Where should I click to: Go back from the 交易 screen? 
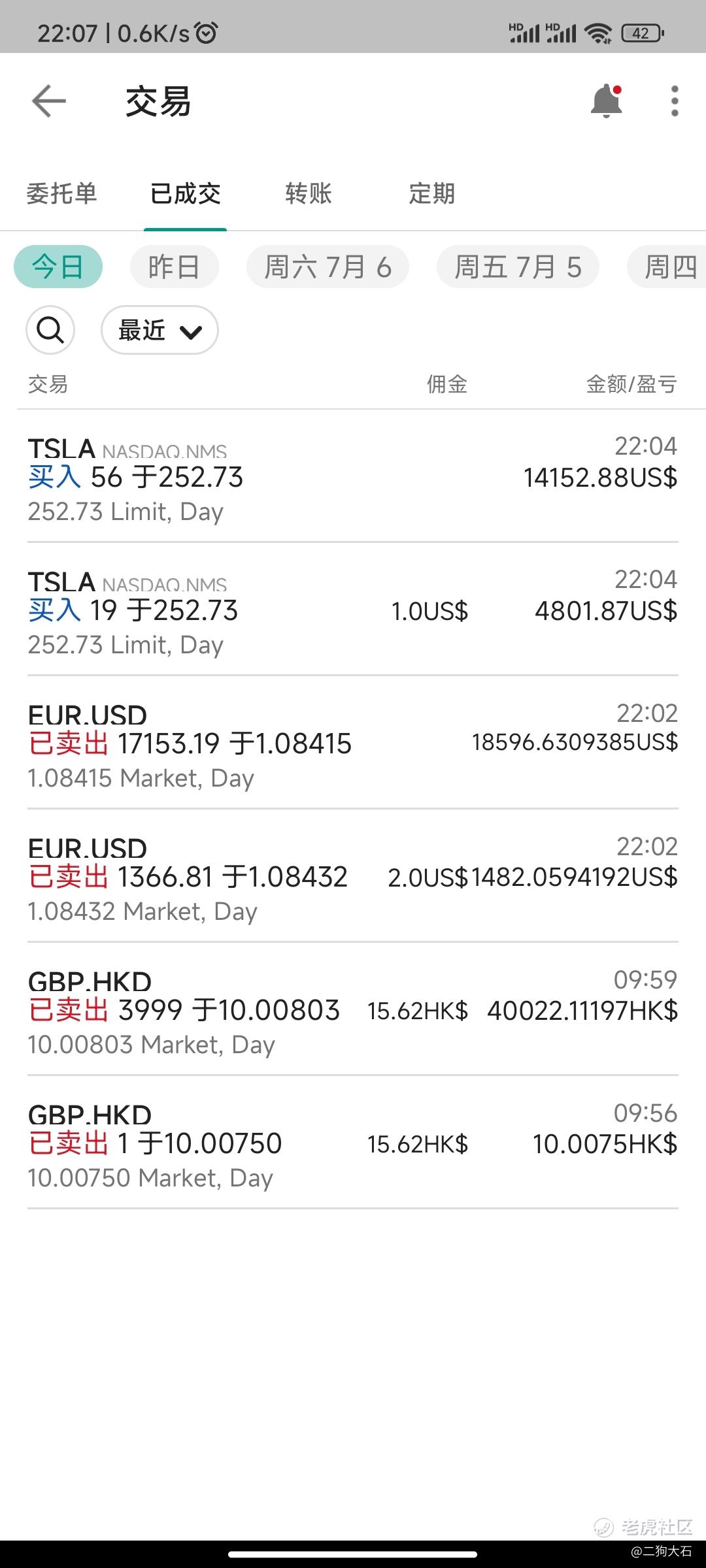coord(49,101)
